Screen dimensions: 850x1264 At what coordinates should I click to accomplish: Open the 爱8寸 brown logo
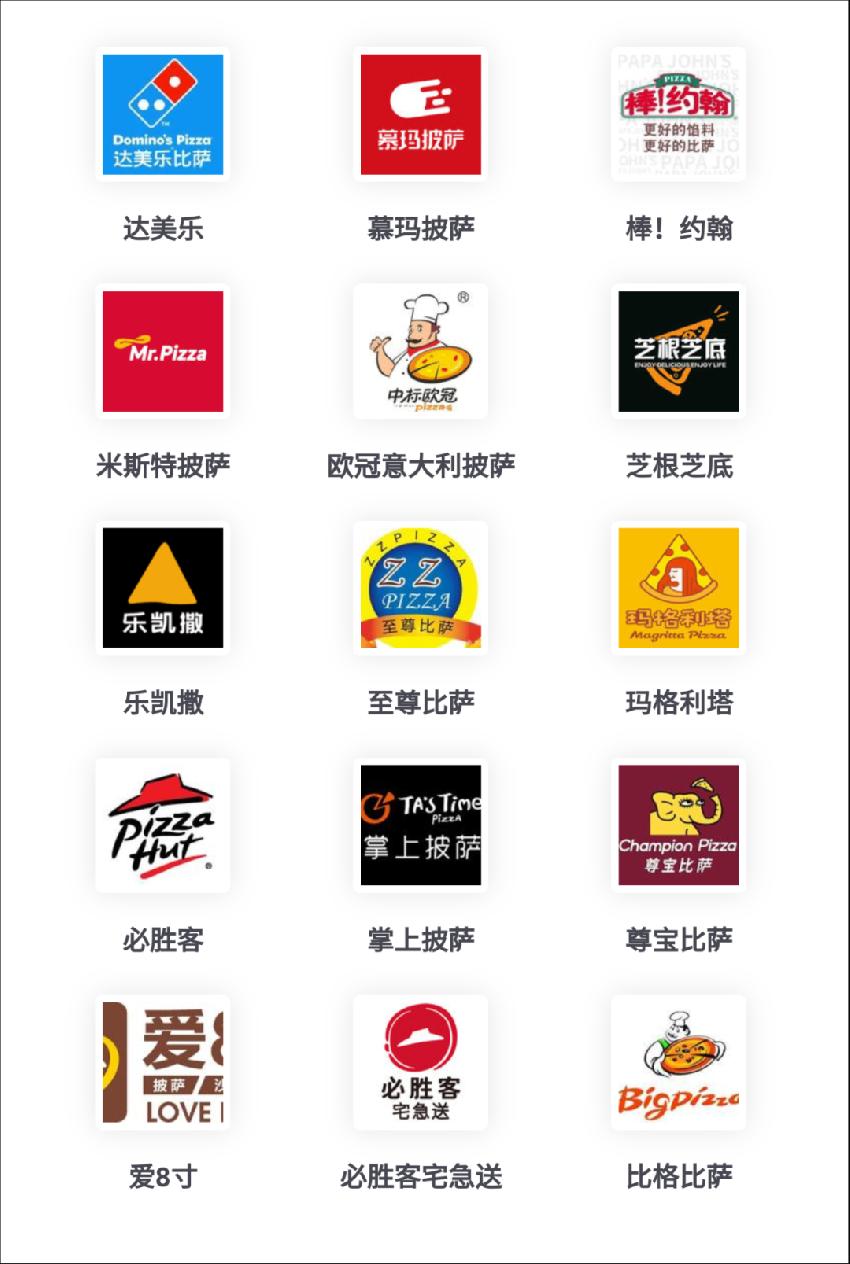click(162, 1062)
